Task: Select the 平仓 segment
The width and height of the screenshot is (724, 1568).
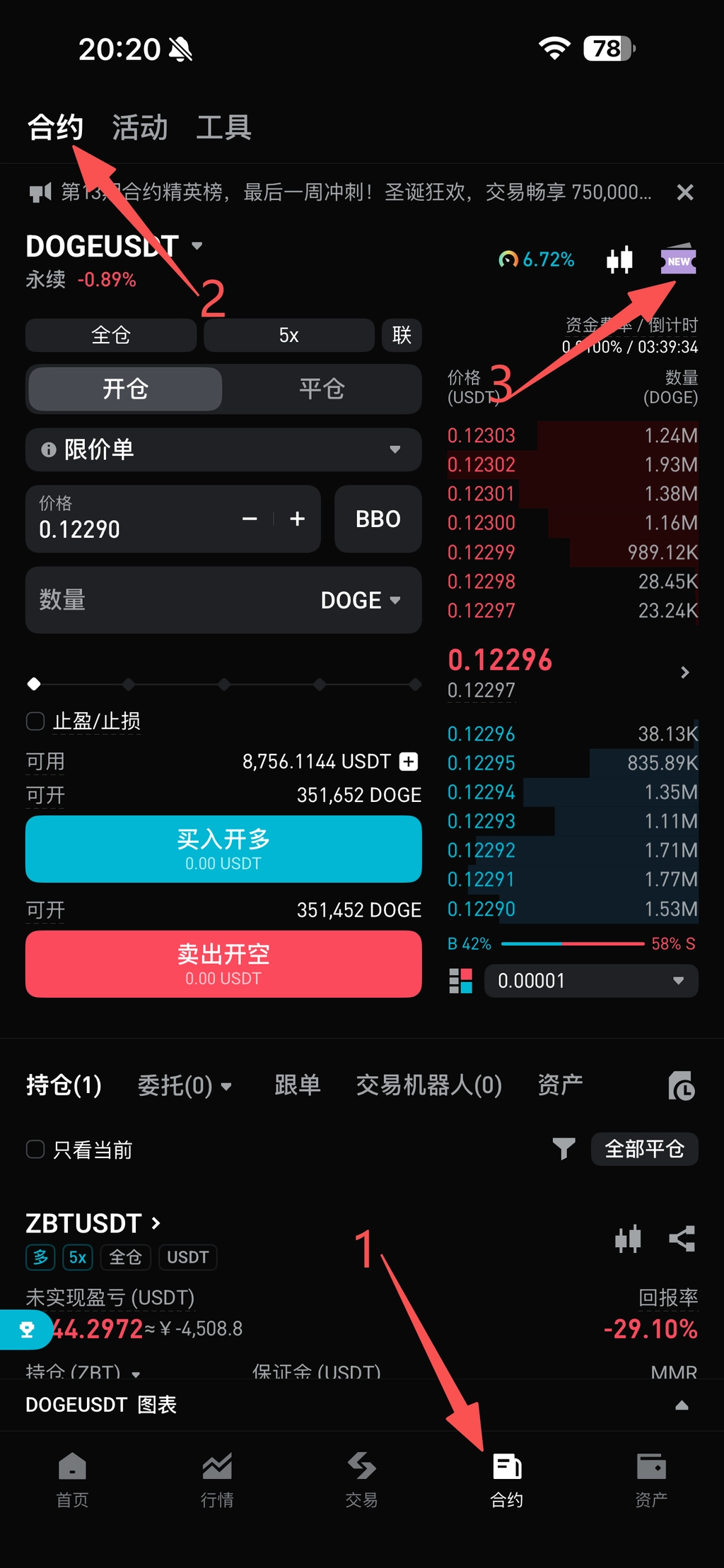Action: (322, 389)
